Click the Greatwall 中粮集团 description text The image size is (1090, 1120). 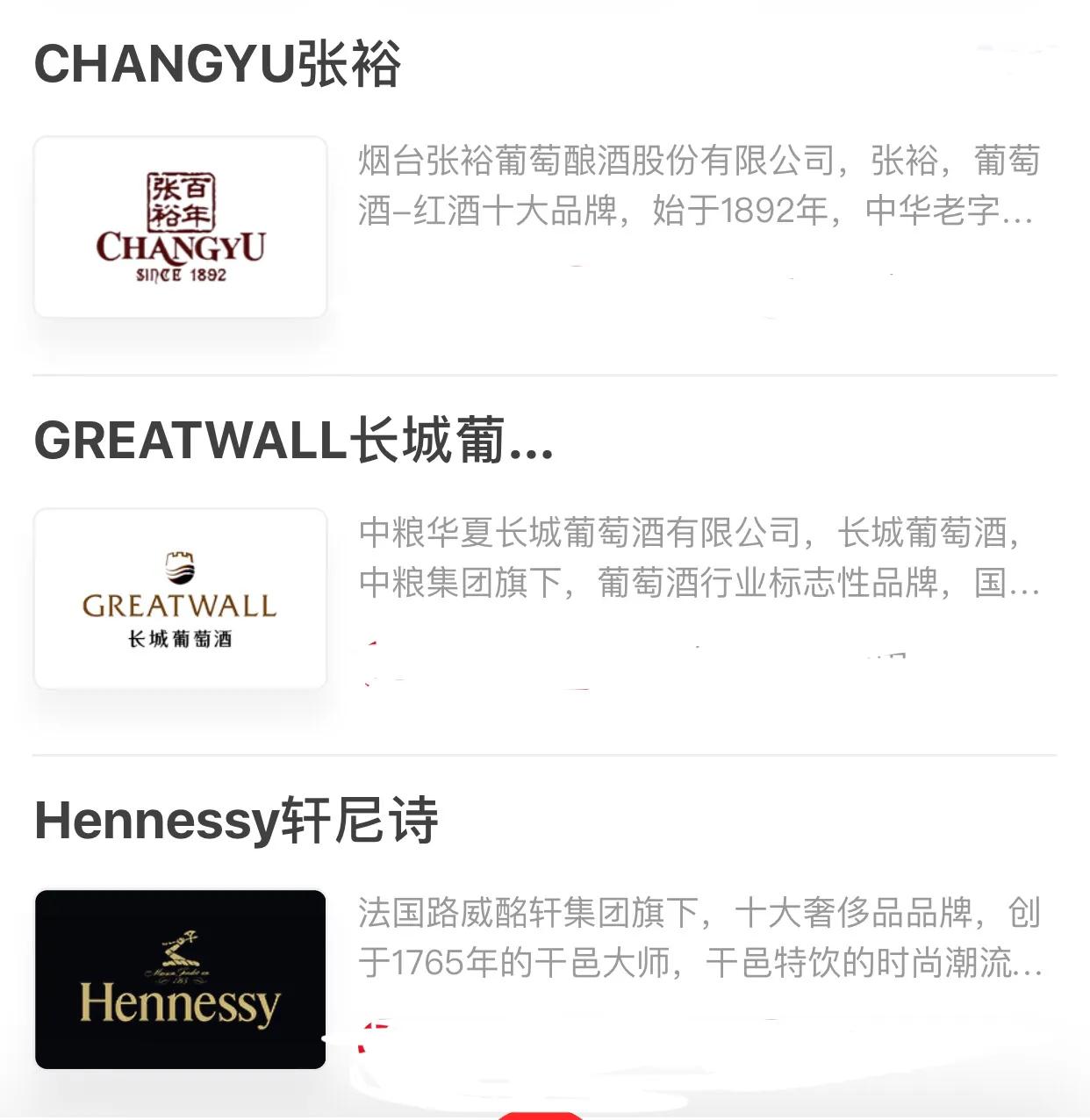point(693,579)
